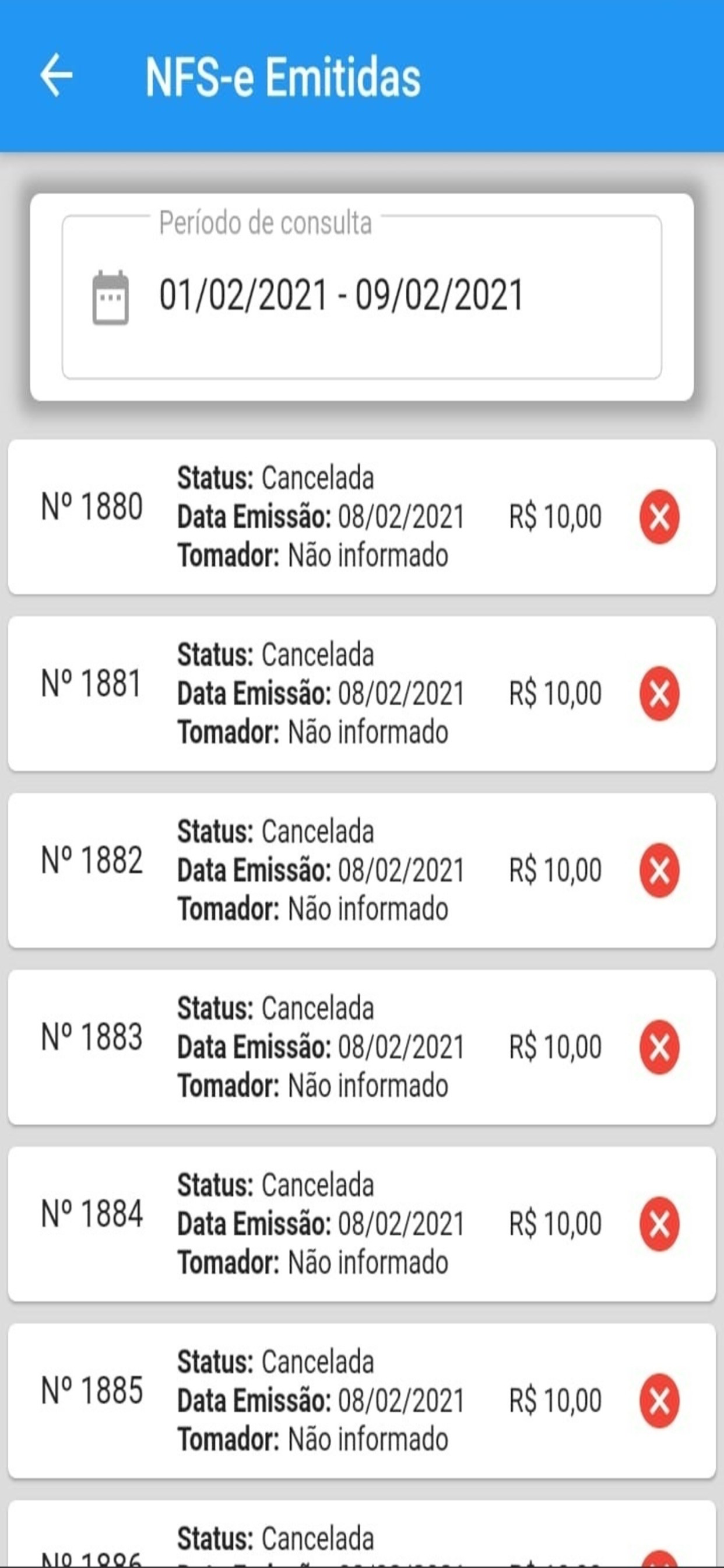Go back from NFS-e Emitidas

(57, 75)
